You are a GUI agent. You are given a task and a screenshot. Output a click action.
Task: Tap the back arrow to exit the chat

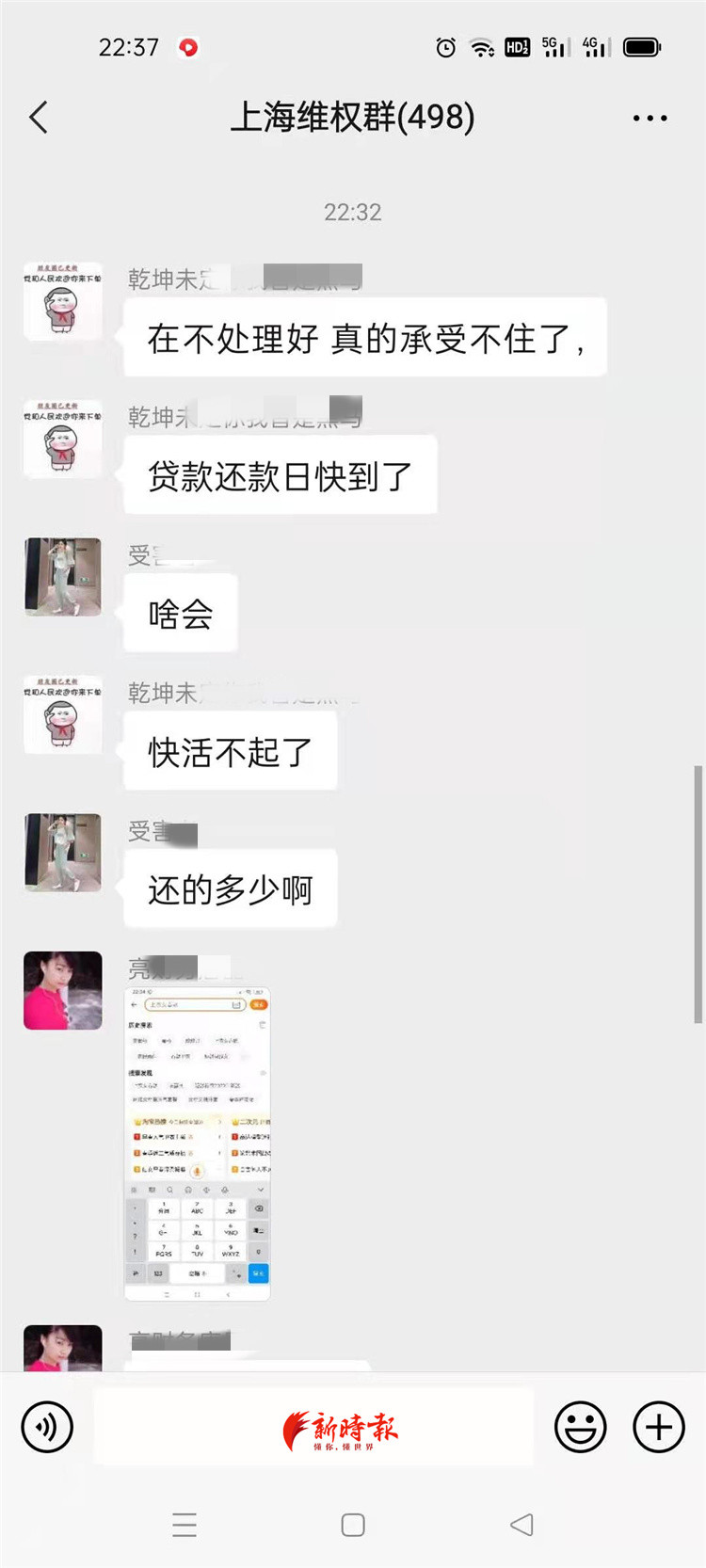coord(38,119)
